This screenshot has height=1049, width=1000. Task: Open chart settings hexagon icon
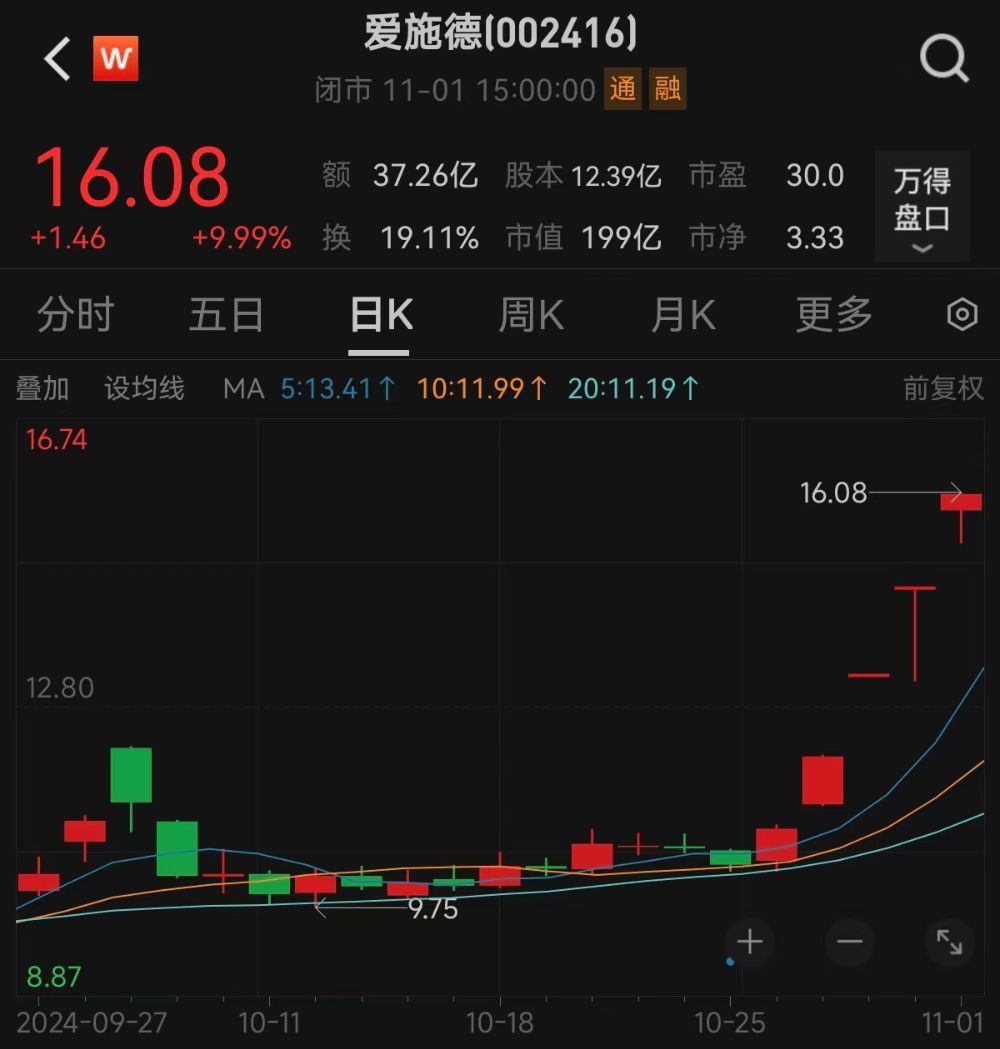(x=961, y=315)
